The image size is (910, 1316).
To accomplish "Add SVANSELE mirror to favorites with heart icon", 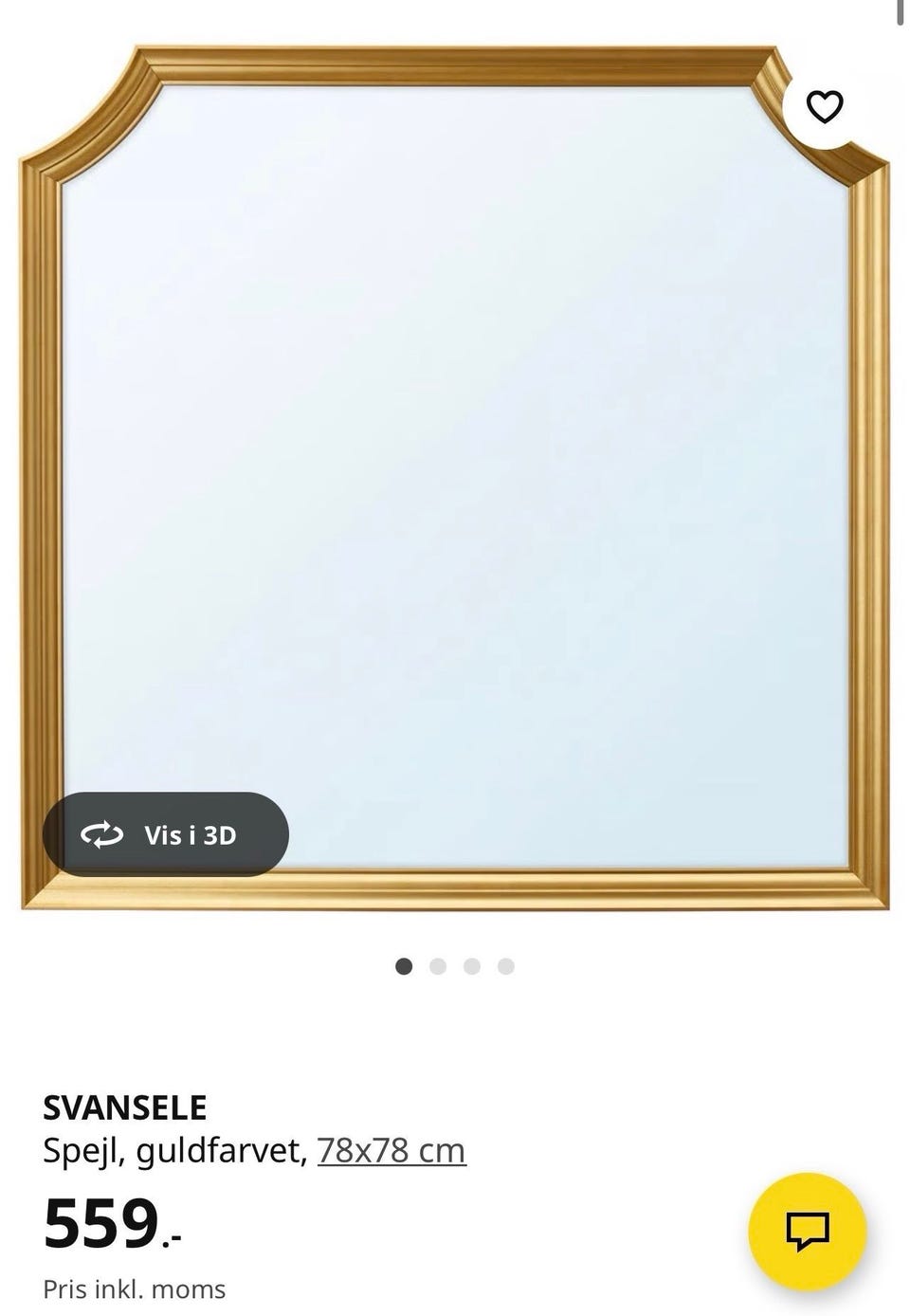I will (x=824, y=107).
